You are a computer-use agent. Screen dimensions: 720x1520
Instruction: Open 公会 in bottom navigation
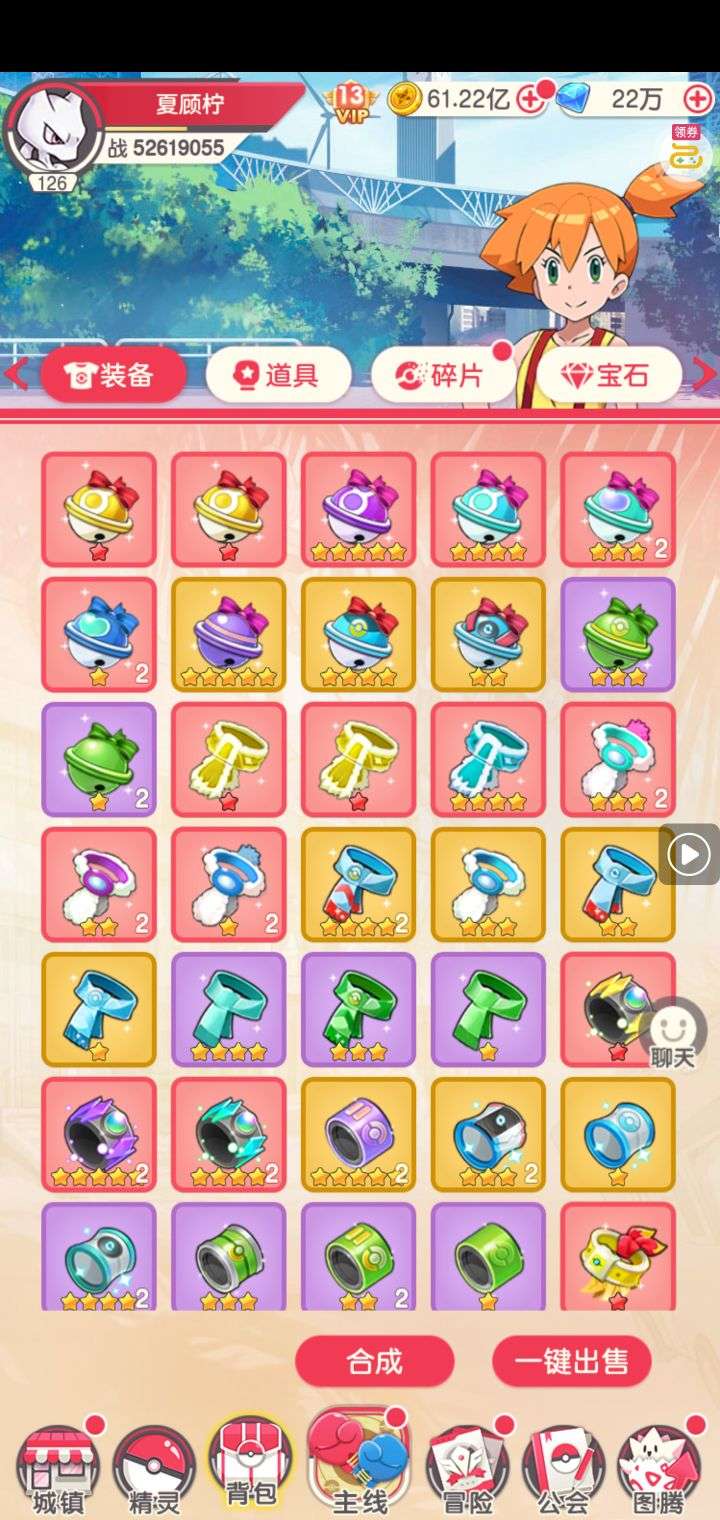(x=563, y=1470)
